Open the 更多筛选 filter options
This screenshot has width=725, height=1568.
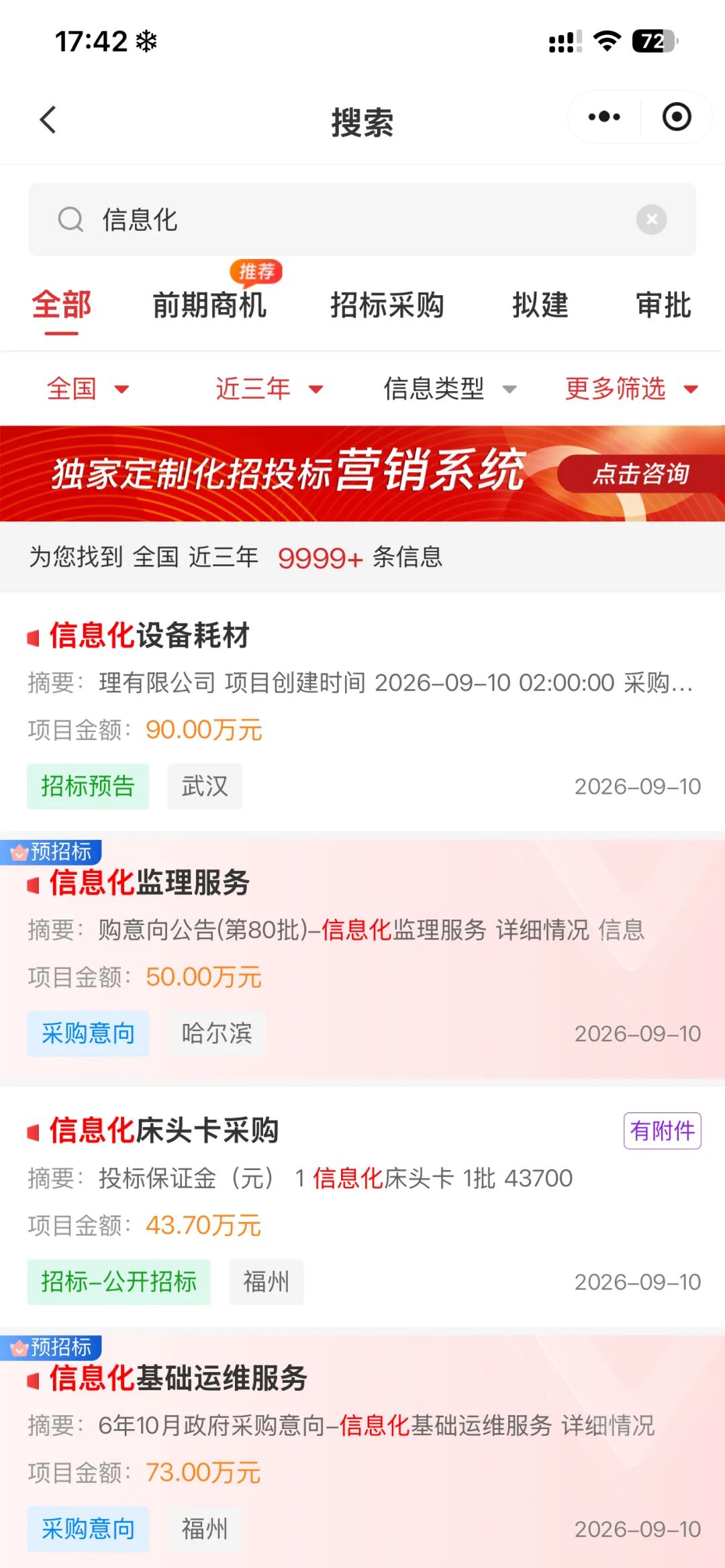[631, 388]
